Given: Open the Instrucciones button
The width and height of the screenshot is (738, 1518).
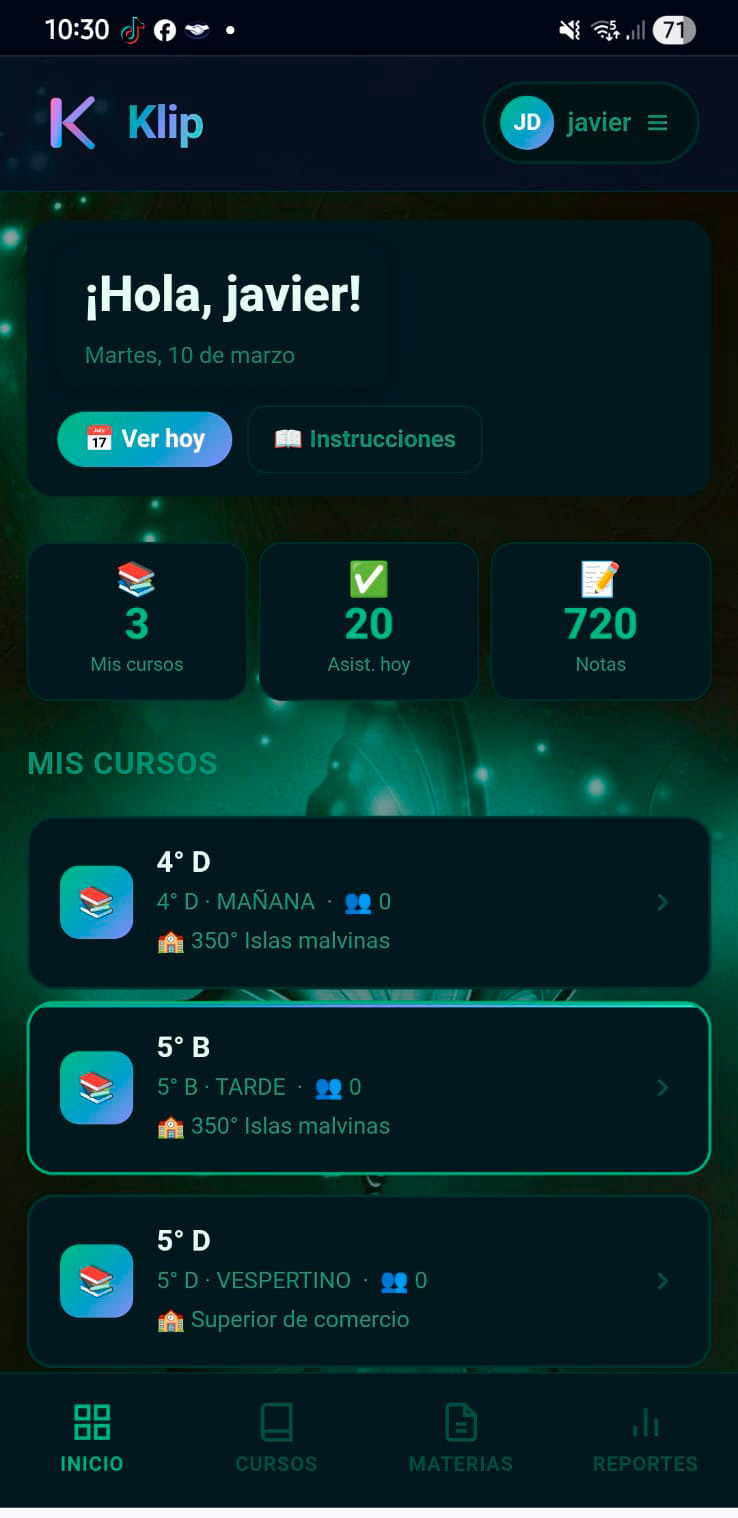Looking at the screenshot, I should pos(364,439).
